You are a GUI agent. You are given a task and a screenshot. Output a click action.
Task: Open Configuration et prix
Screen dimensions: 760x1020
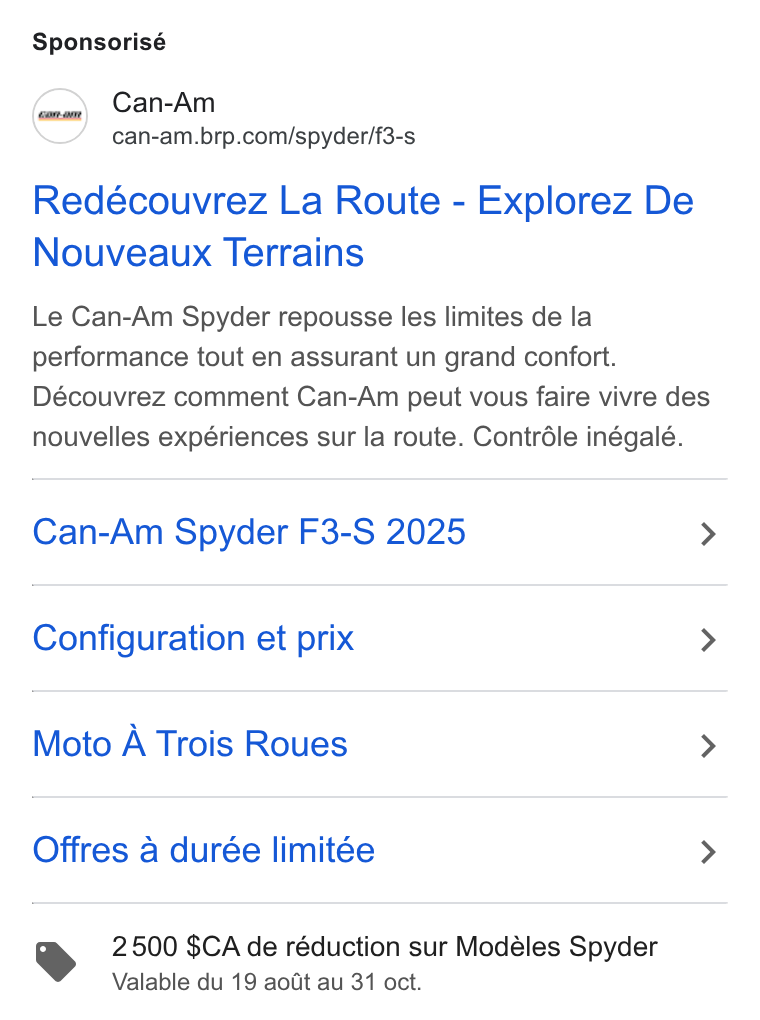[x=379, y=638]
